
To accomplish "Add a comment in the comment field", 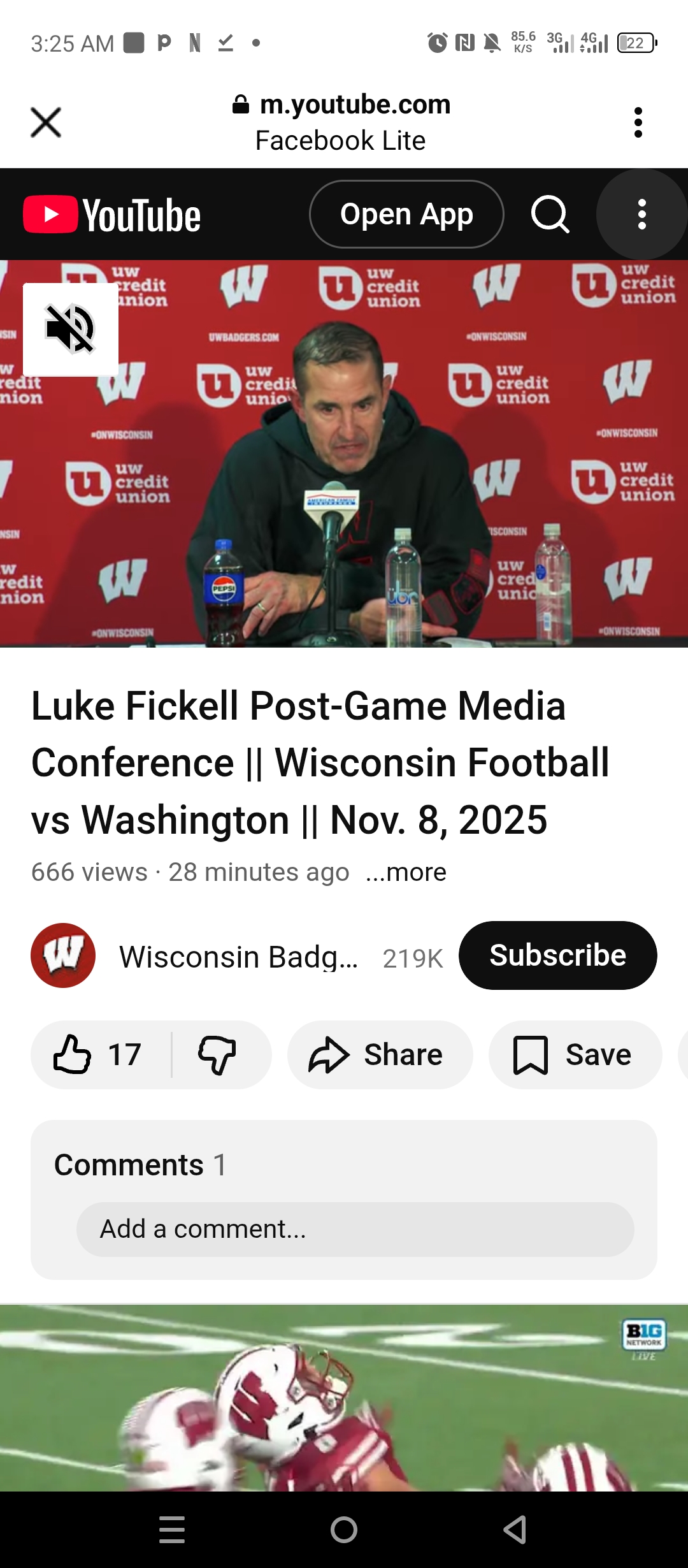I will click(355, 1230).
